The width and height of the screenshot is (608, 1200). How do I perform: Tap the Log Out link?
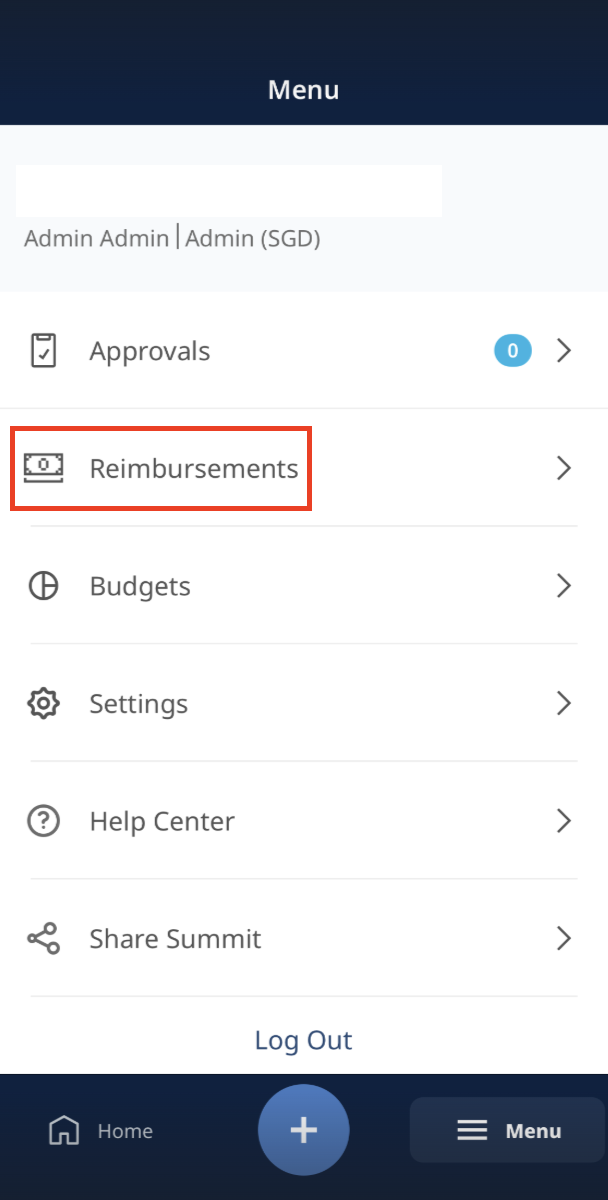click(304, 1040)
